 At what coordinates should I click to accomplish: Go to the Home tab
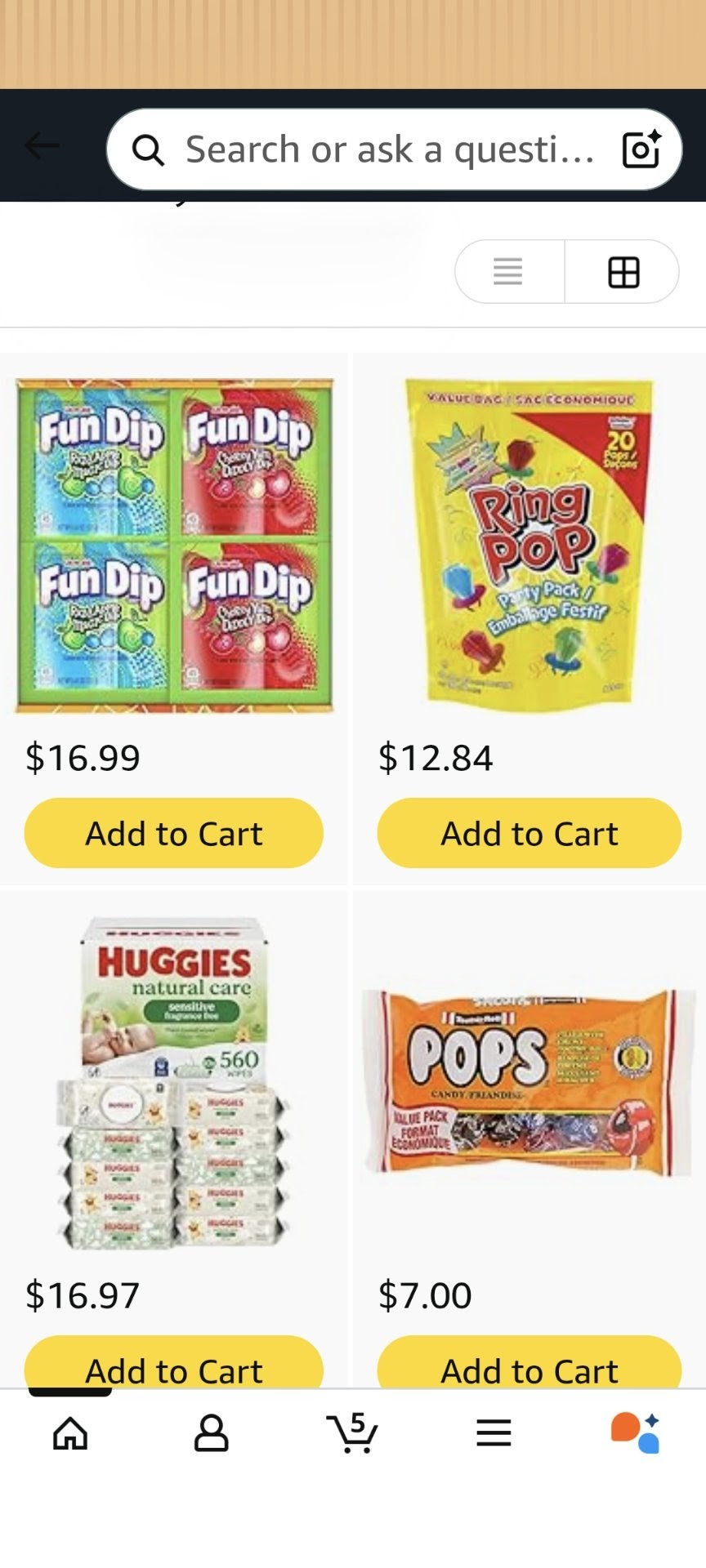coord(70,1433)
